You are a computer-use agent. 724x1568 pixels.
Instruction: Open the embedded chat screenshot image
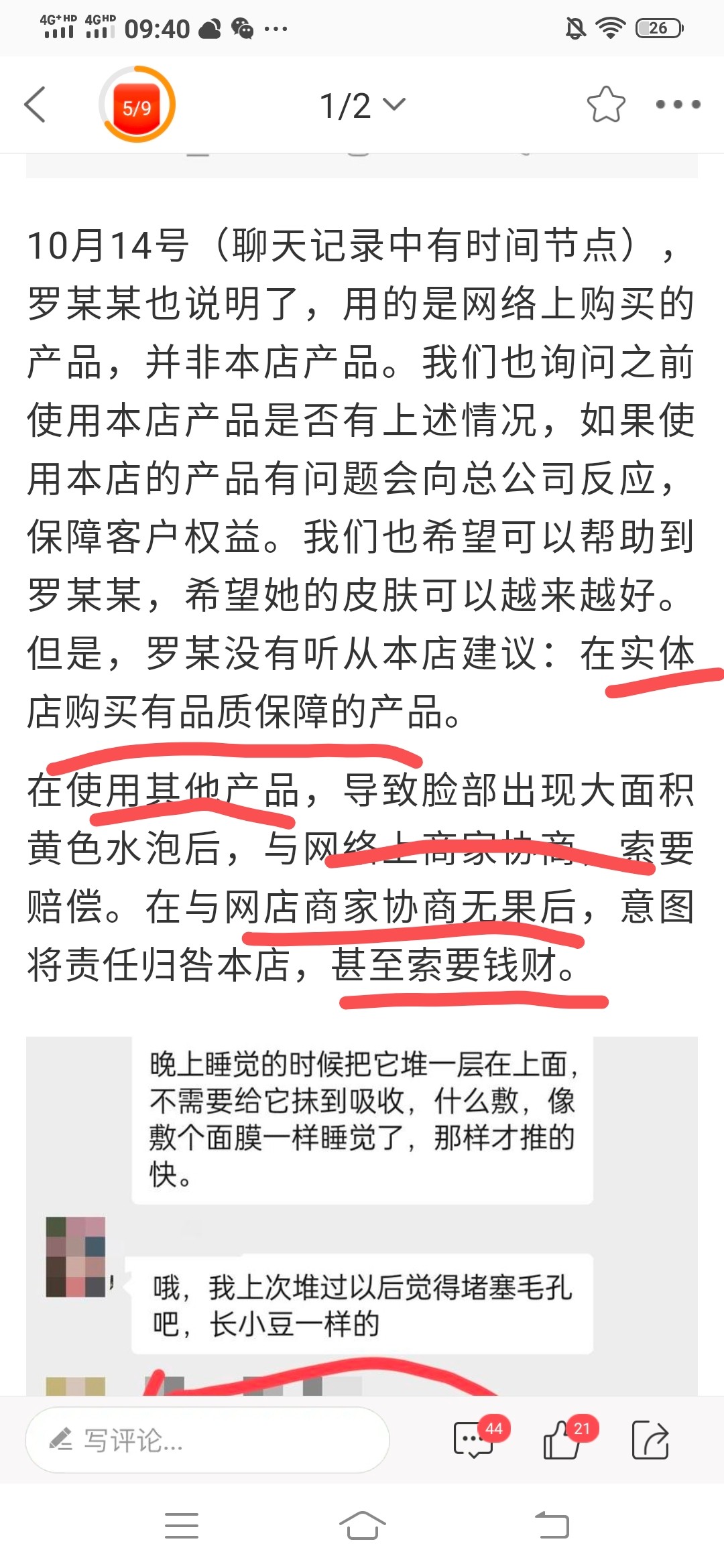click(x=362, y=1206)
